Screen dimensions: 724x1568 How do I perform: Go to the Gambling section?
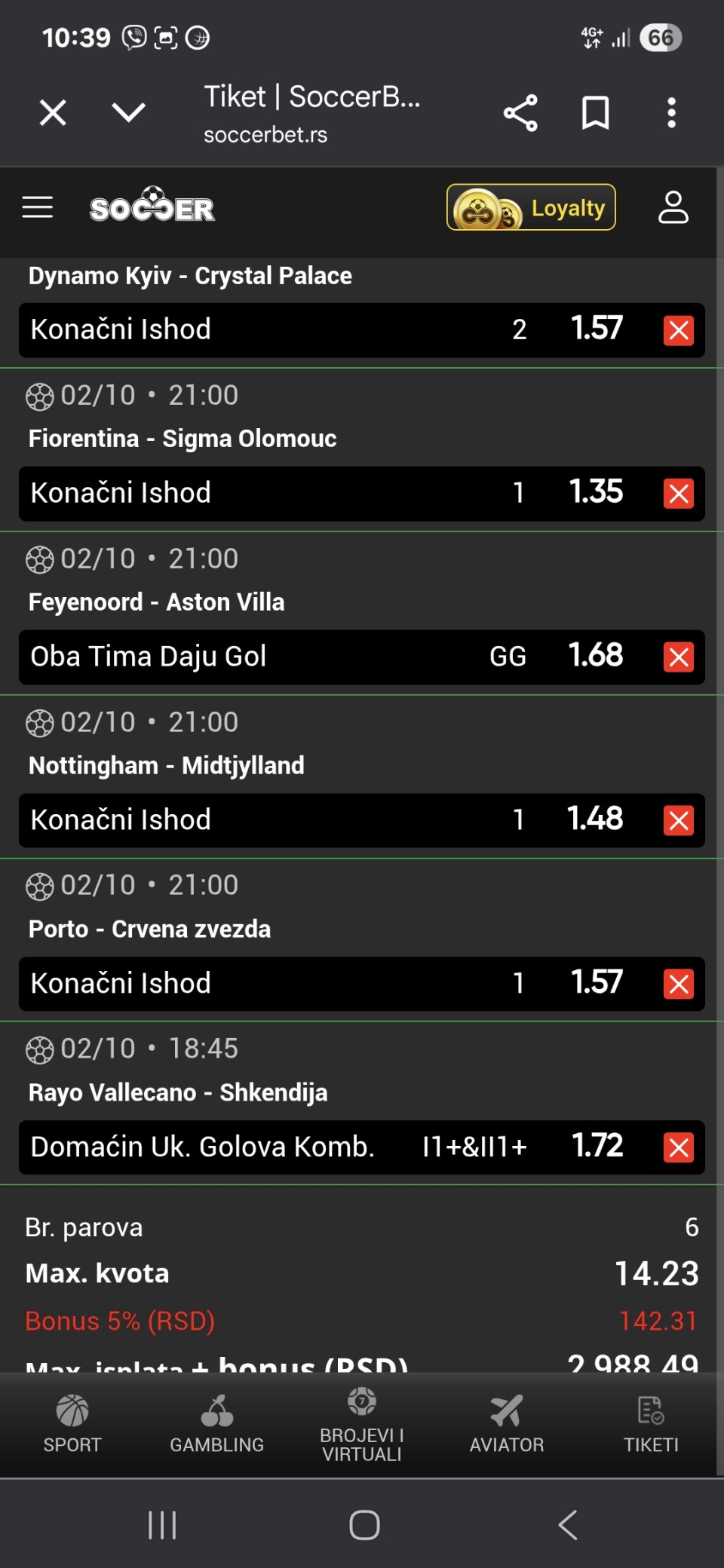[217, 1425]
